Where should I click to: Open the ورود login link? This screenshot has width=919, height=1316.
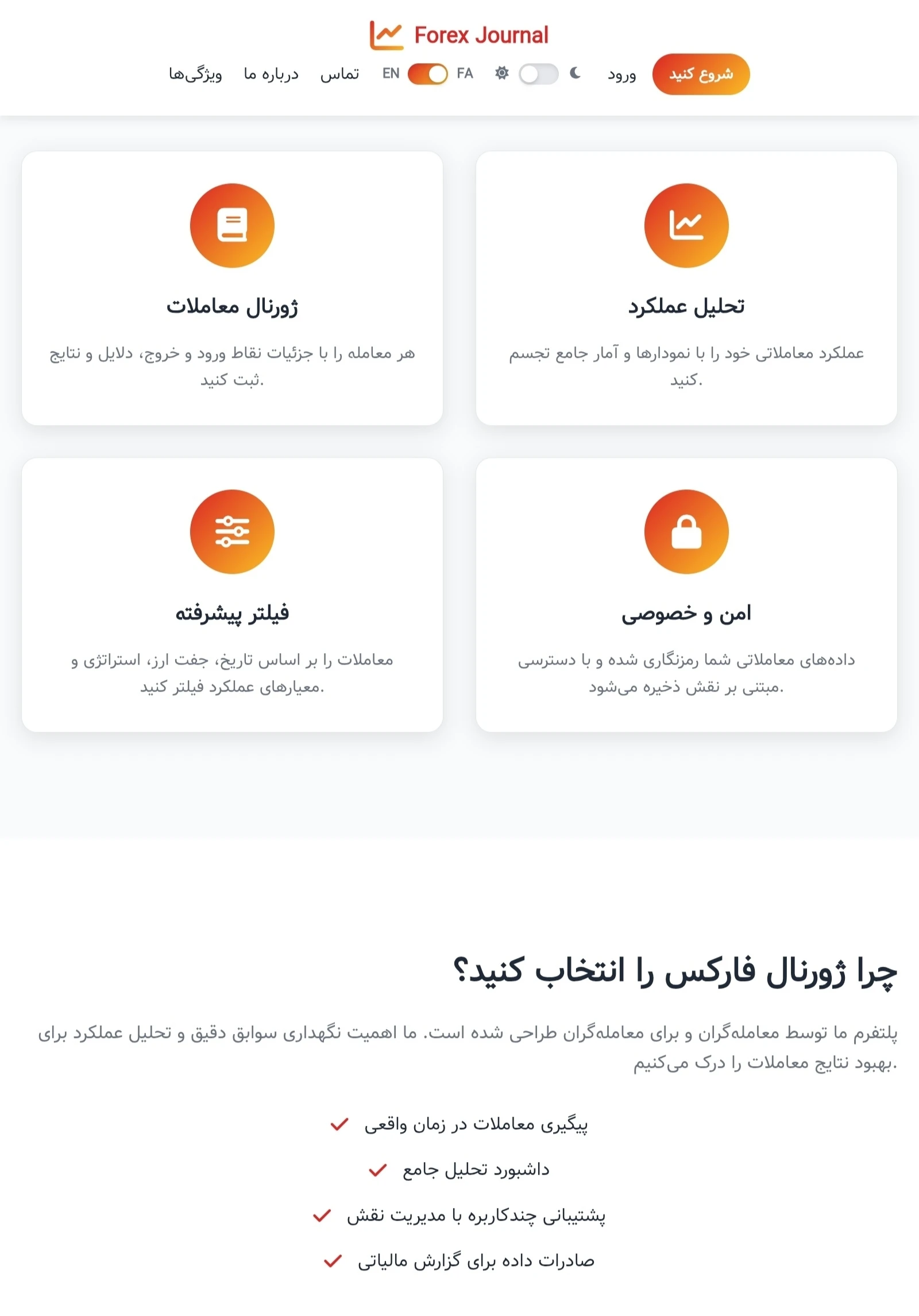(621, 75)
